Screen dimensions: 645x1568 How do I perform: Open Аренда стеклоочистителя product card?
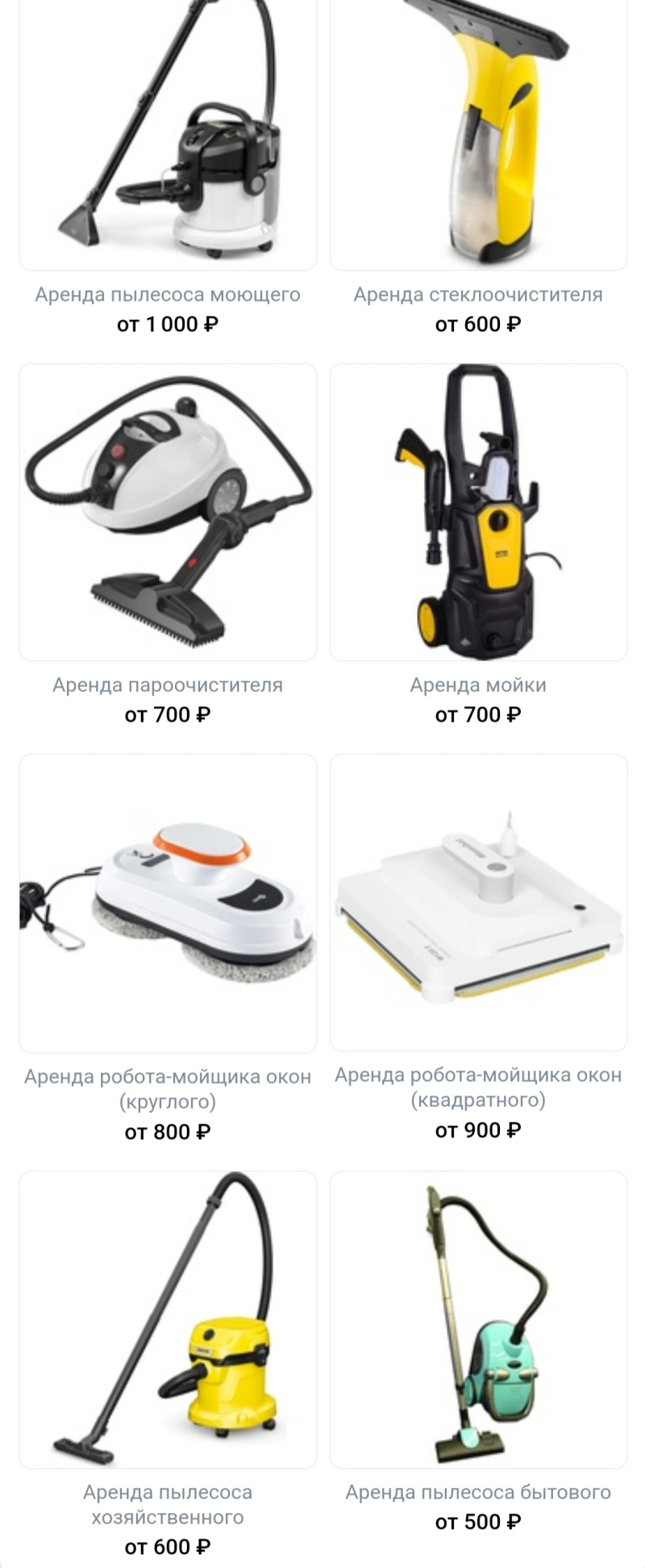pyautogui.click(x=478, y=137)
